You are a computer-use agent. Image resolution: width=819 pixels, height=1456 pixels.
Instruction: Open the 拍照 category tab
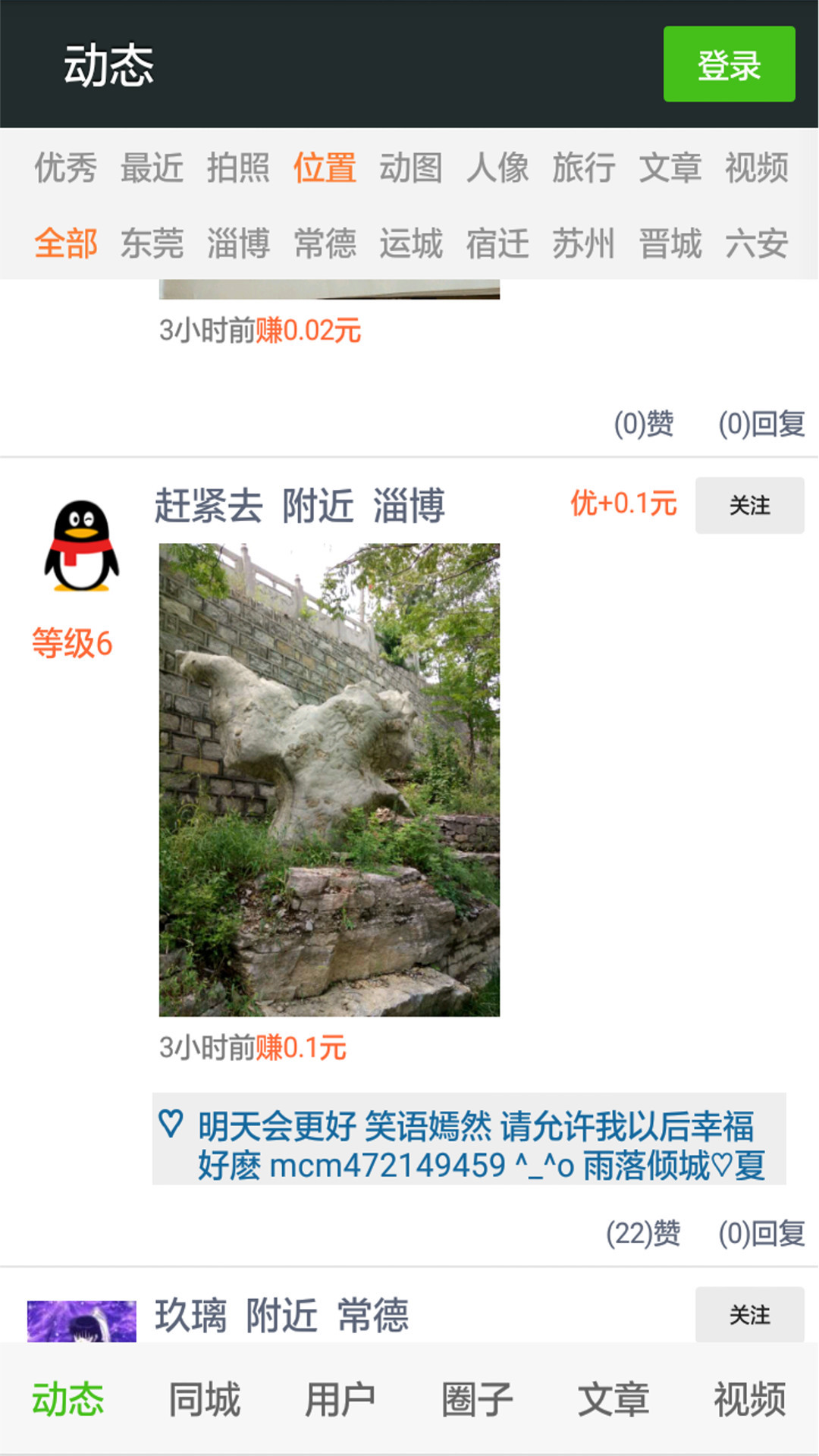pos(238,168)
